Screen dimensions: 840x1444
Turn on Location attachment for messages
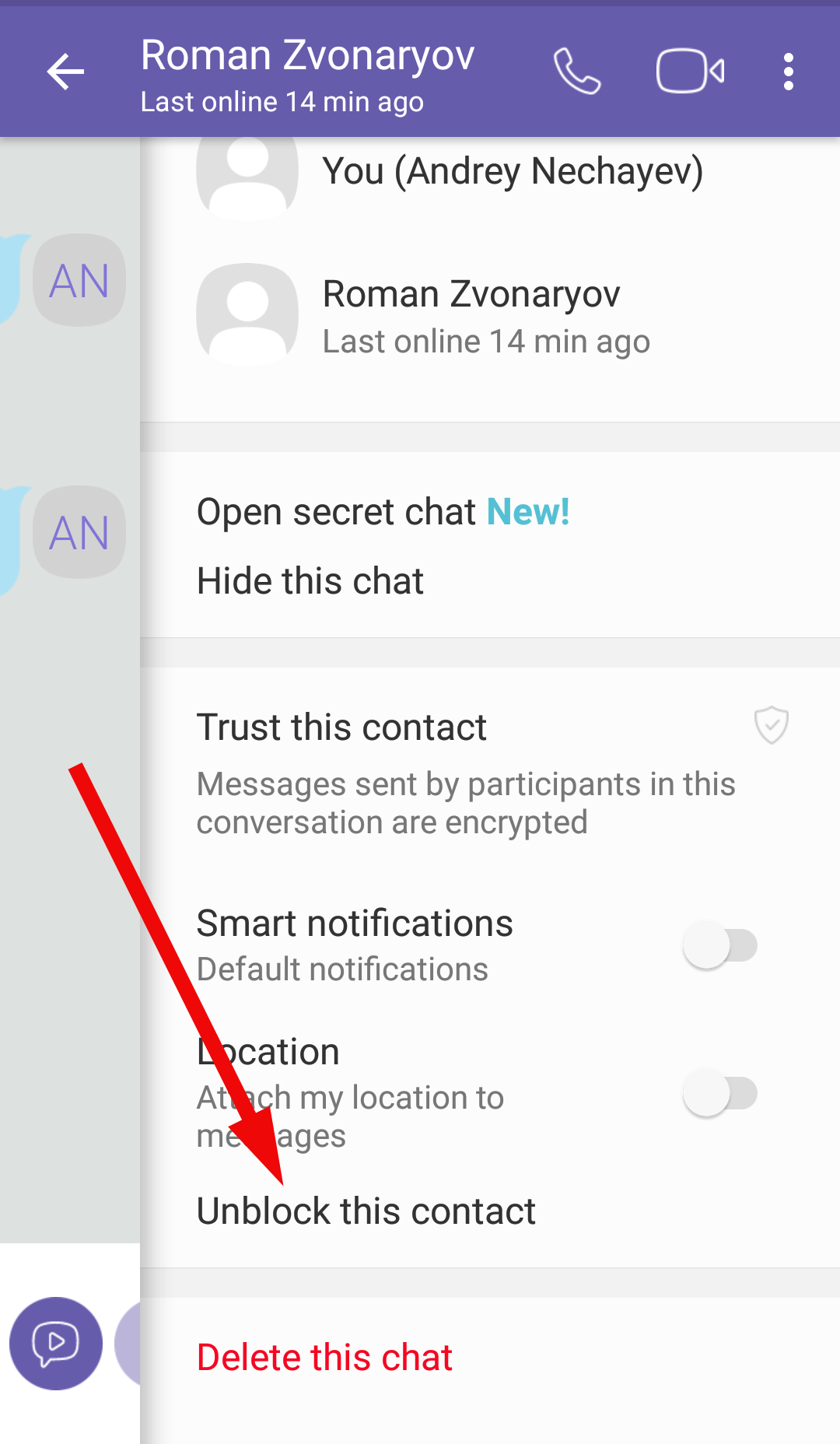pyautogui.click(x=719, y=1092)
